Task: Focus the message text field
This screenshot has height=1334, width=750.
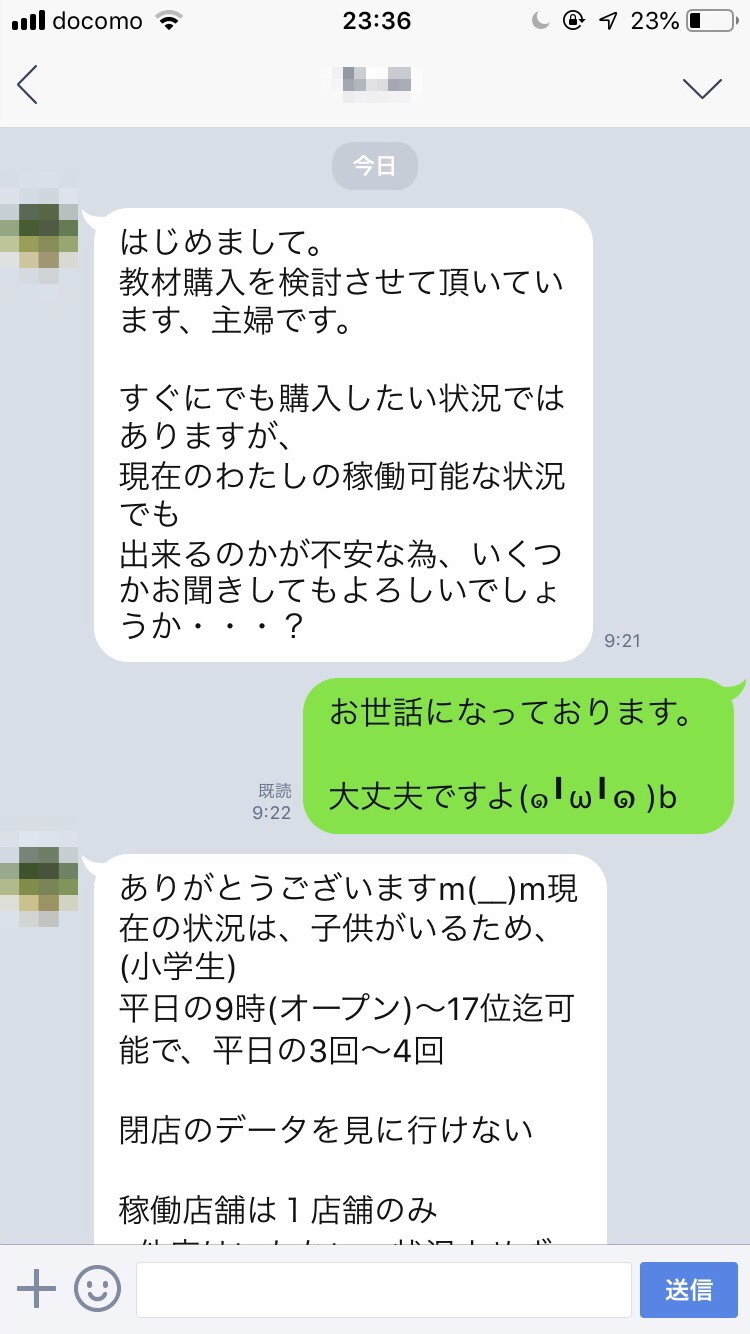Action: point(383,1290)
